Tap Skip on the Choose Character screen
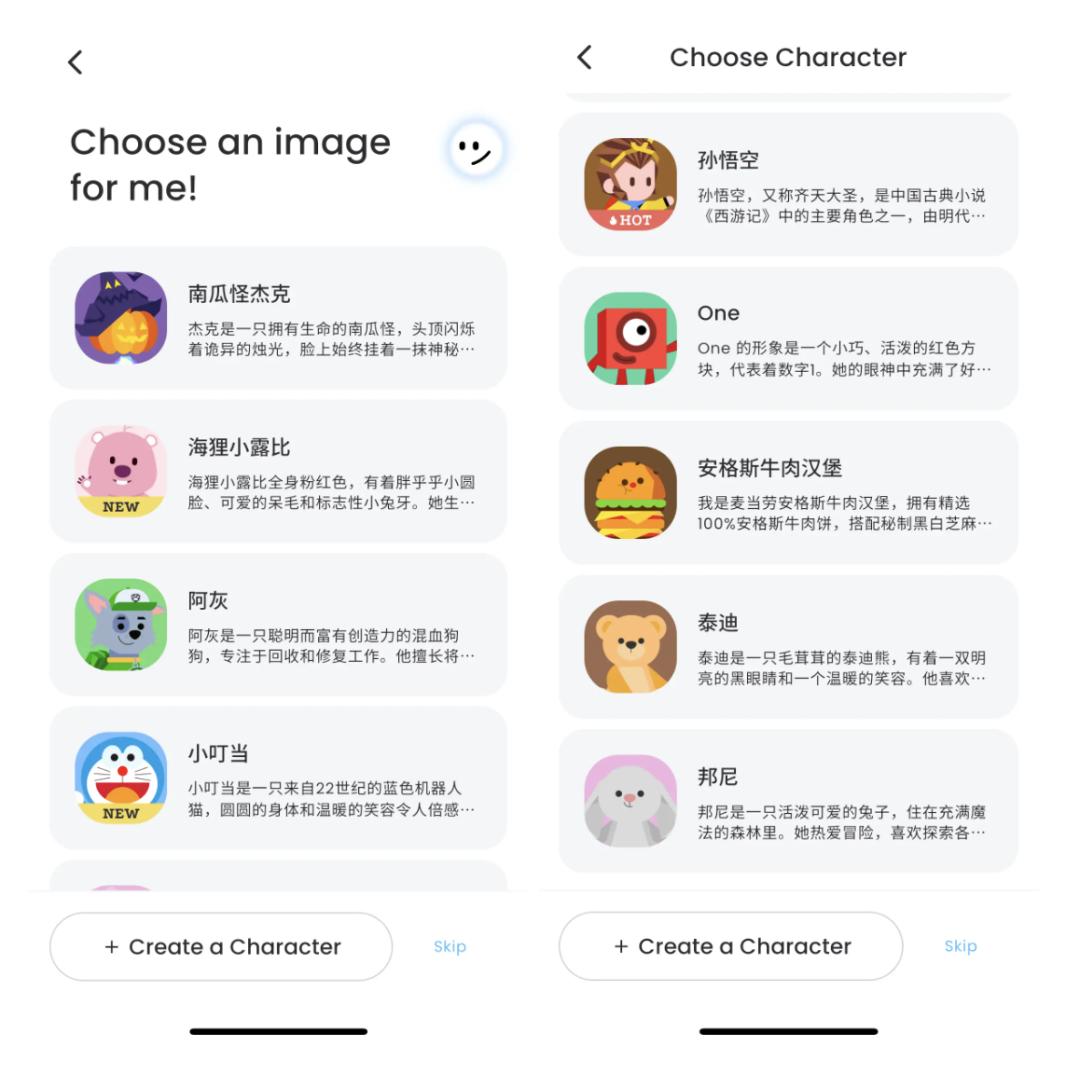 [x=960, y=946]
